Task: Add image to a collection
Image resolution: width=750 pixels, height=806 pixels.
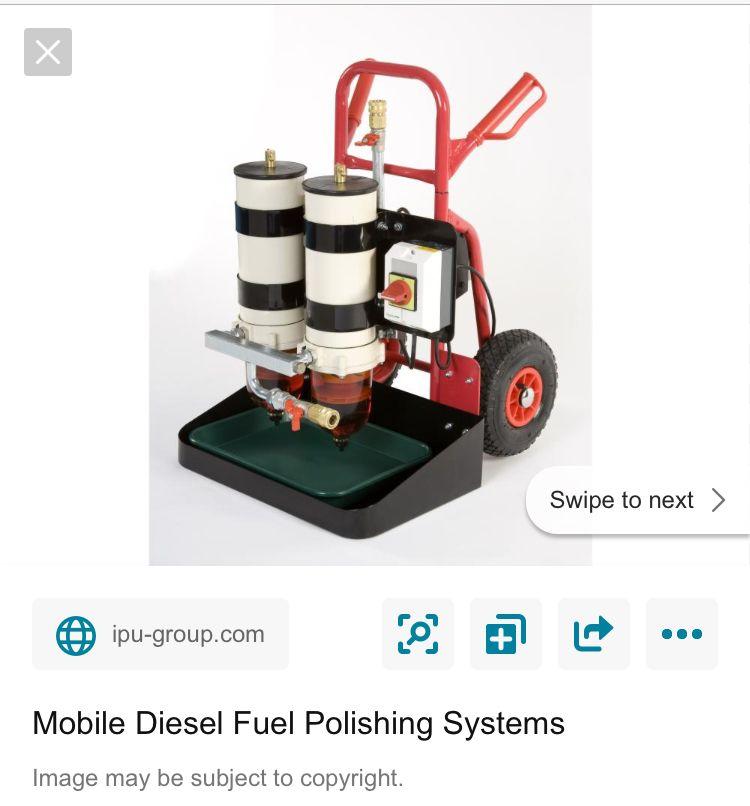Action: 506,634
